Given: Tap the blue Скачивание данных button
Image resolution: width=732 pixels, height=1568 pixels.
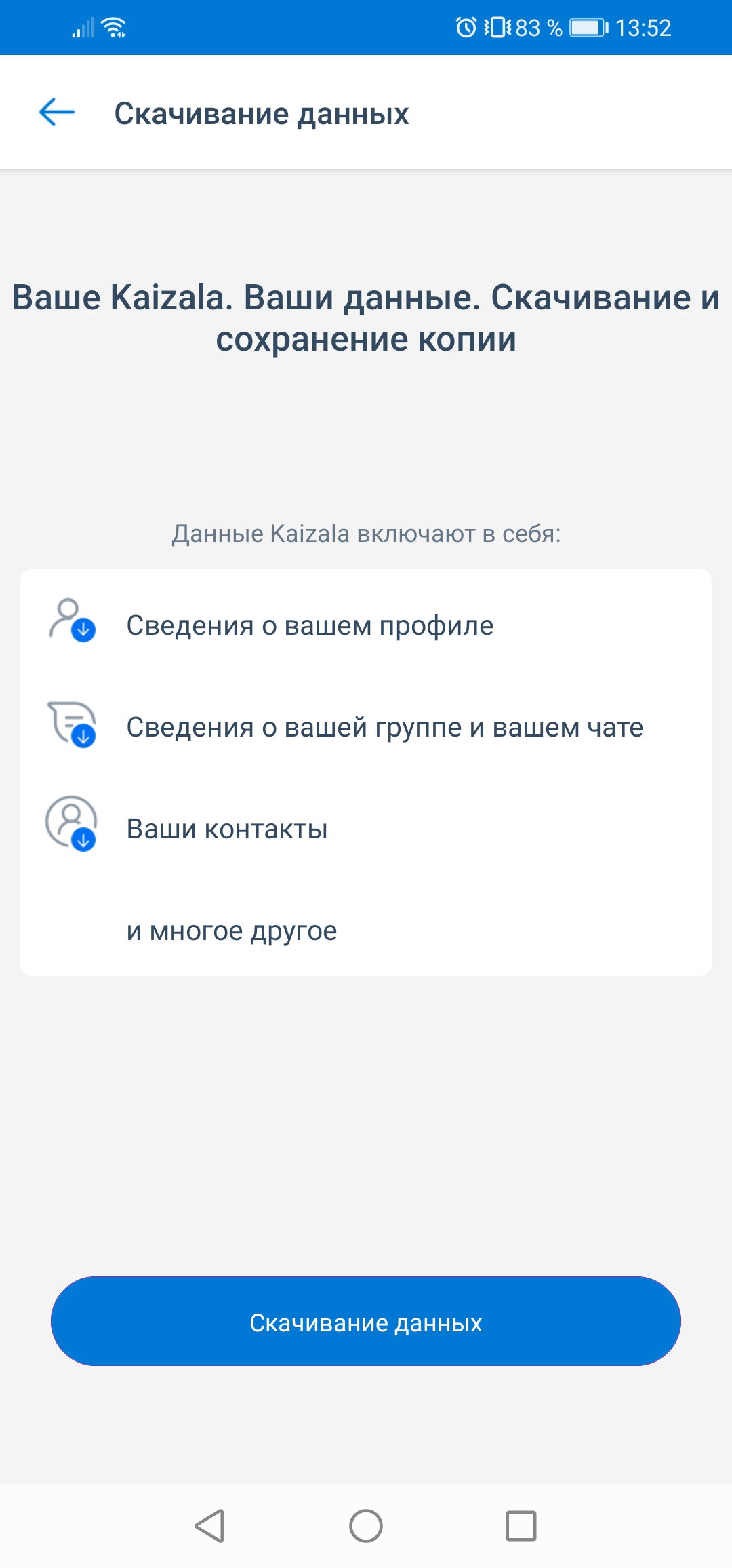Looking at the screenshot, I should point(366,1321).
